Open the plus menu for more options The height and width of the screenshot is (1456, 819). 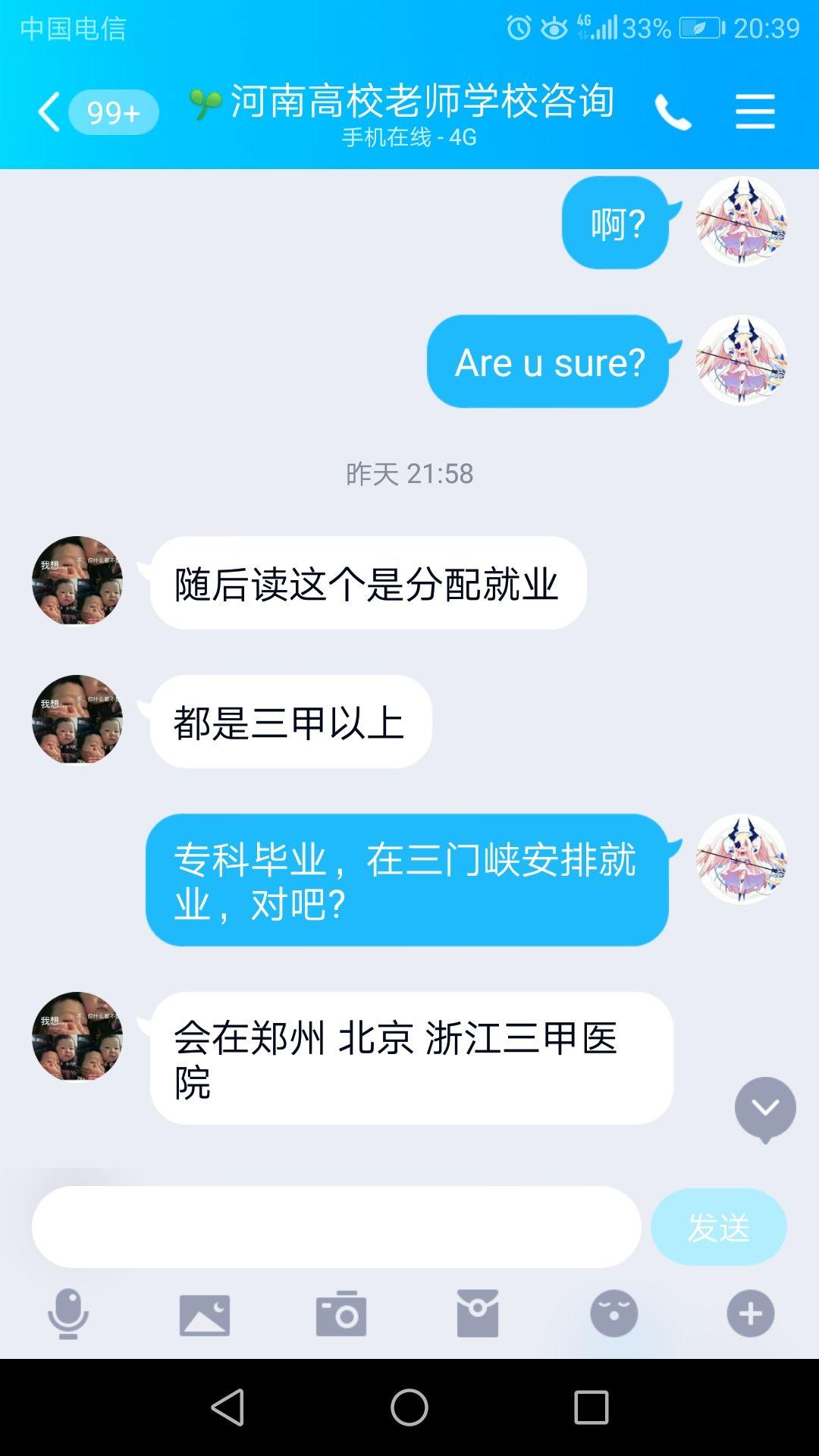(751, 1313)
